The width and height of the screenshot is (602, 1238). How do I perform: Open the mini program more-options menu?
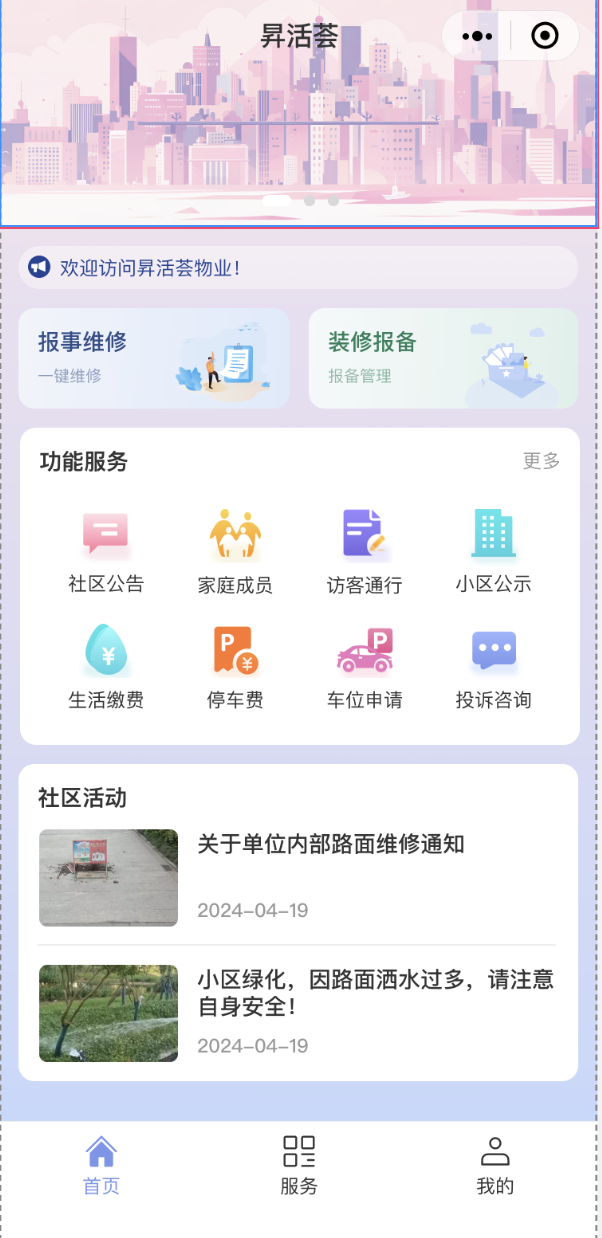click(x=477, y=36)
